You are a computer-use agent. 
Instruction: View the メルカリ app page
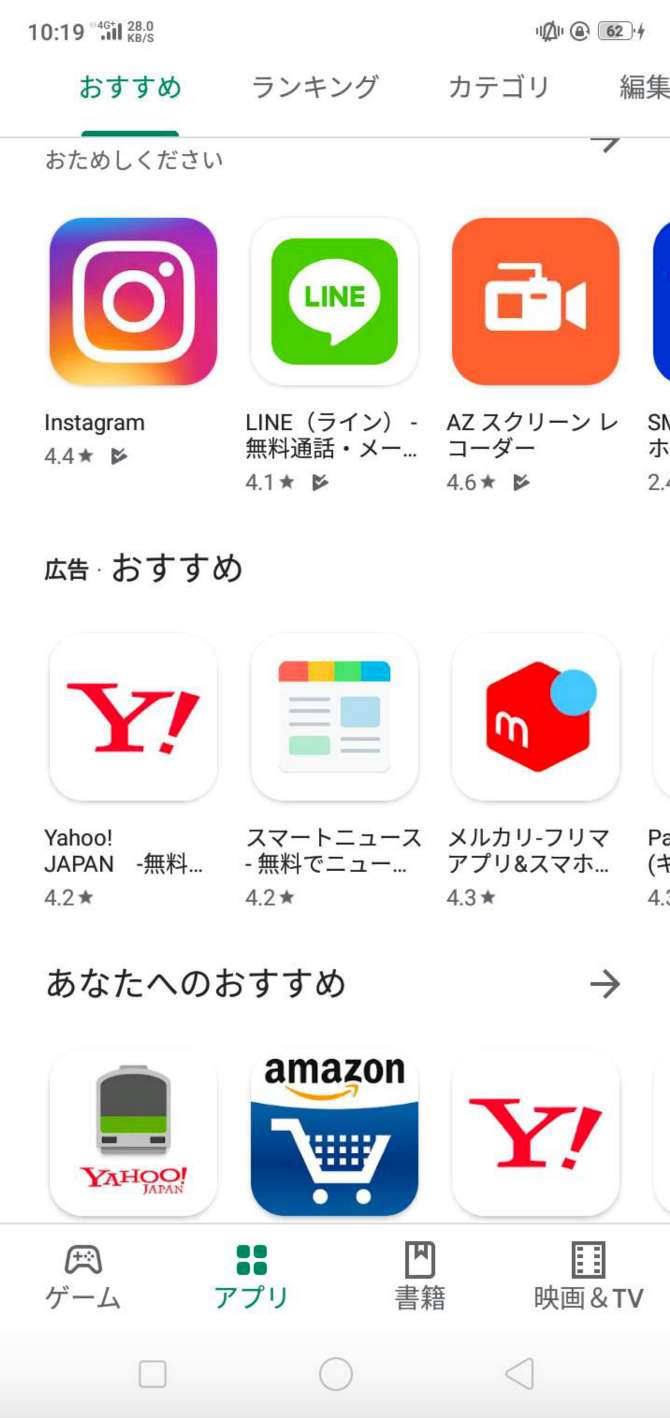point(535,717)
